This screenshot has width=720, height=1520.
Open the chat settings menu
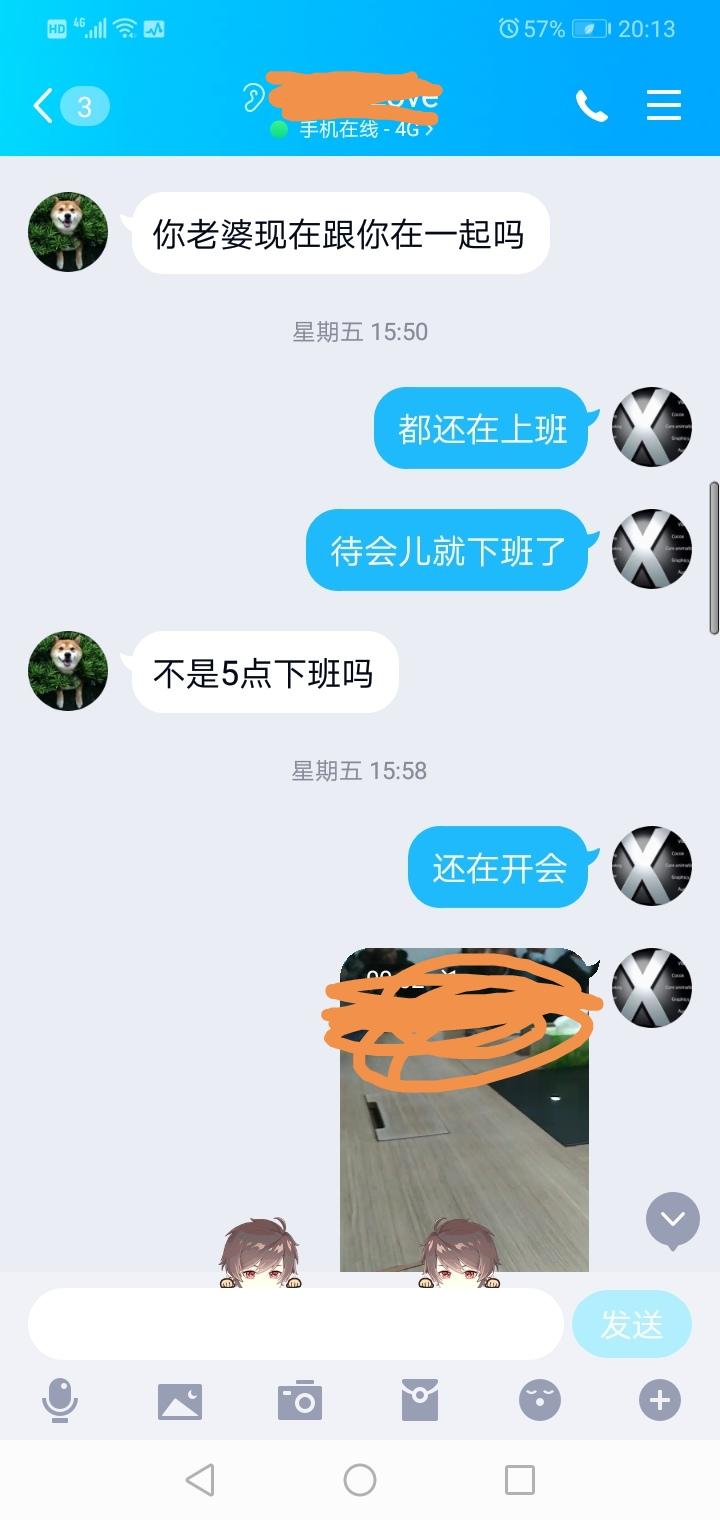(664, 105)
